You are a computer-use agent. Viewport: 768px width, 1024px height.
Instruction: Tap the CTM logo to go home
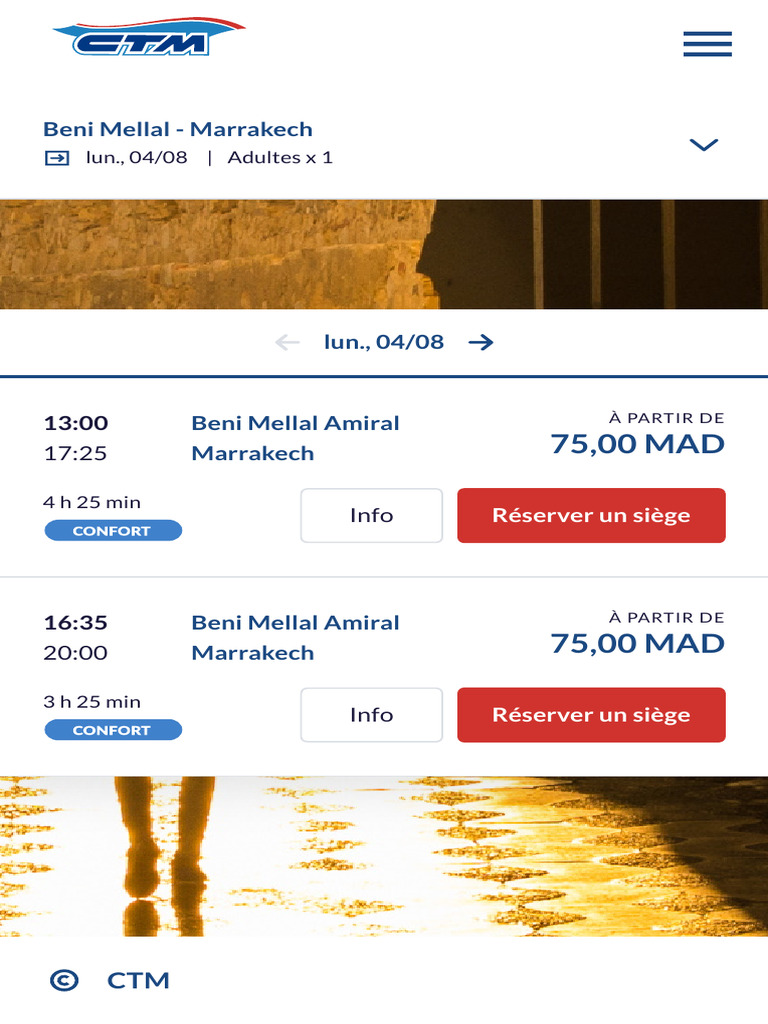(x=148, y=38)
